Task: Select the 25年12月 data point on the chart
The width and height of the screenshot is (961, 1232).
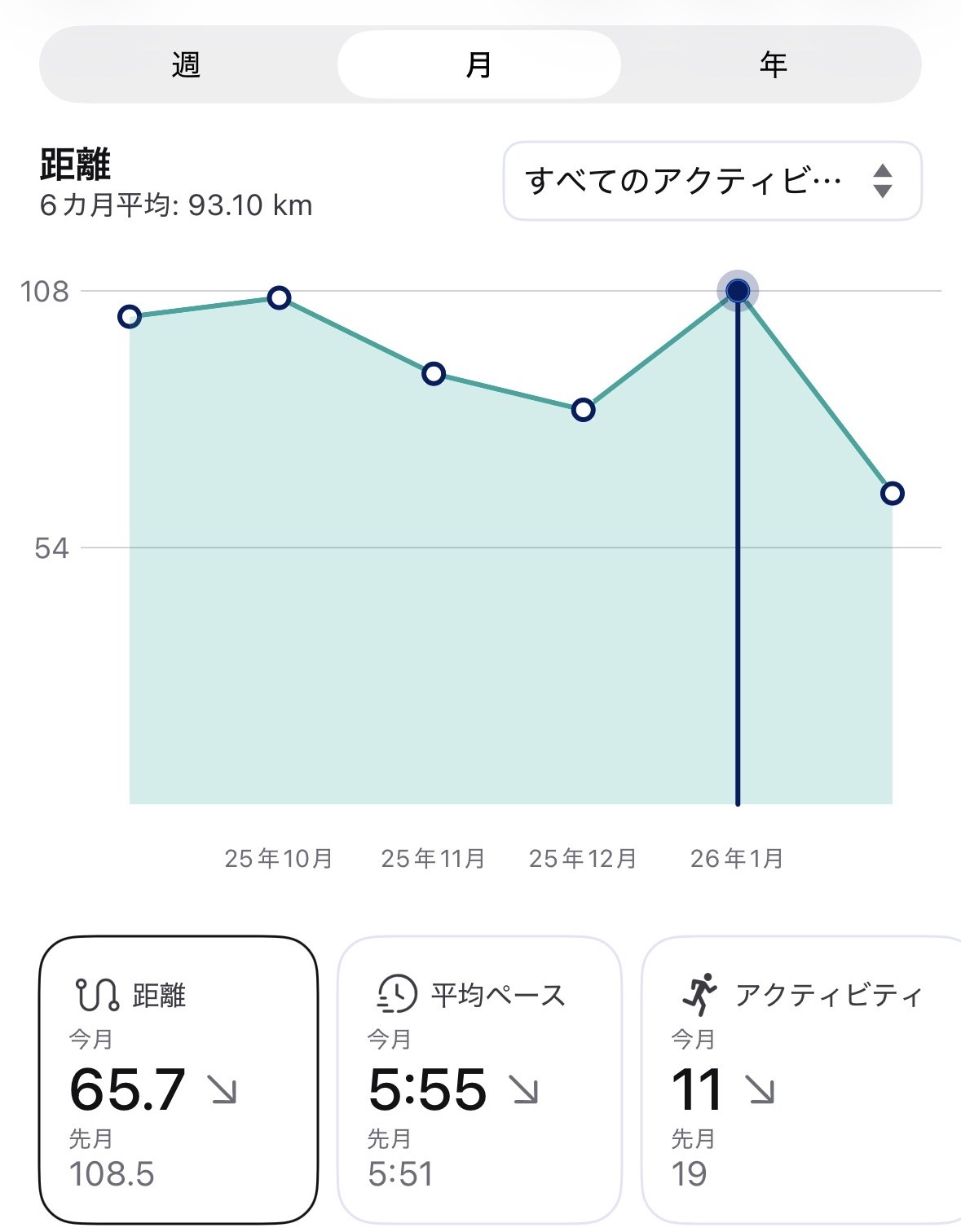Action: tap(583, 410)
